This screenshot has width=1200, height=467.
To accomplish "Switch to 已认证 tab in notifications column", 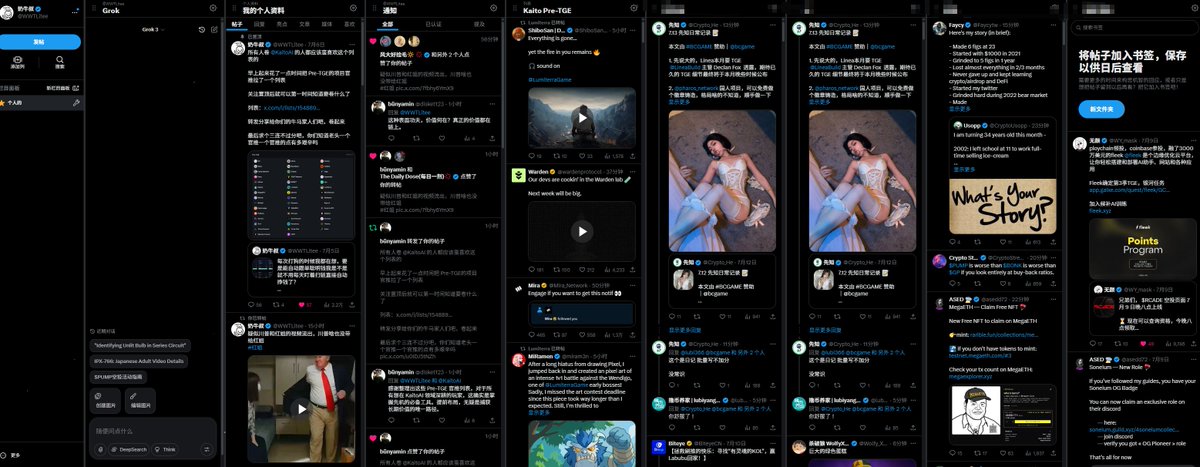I will (433, 22).
